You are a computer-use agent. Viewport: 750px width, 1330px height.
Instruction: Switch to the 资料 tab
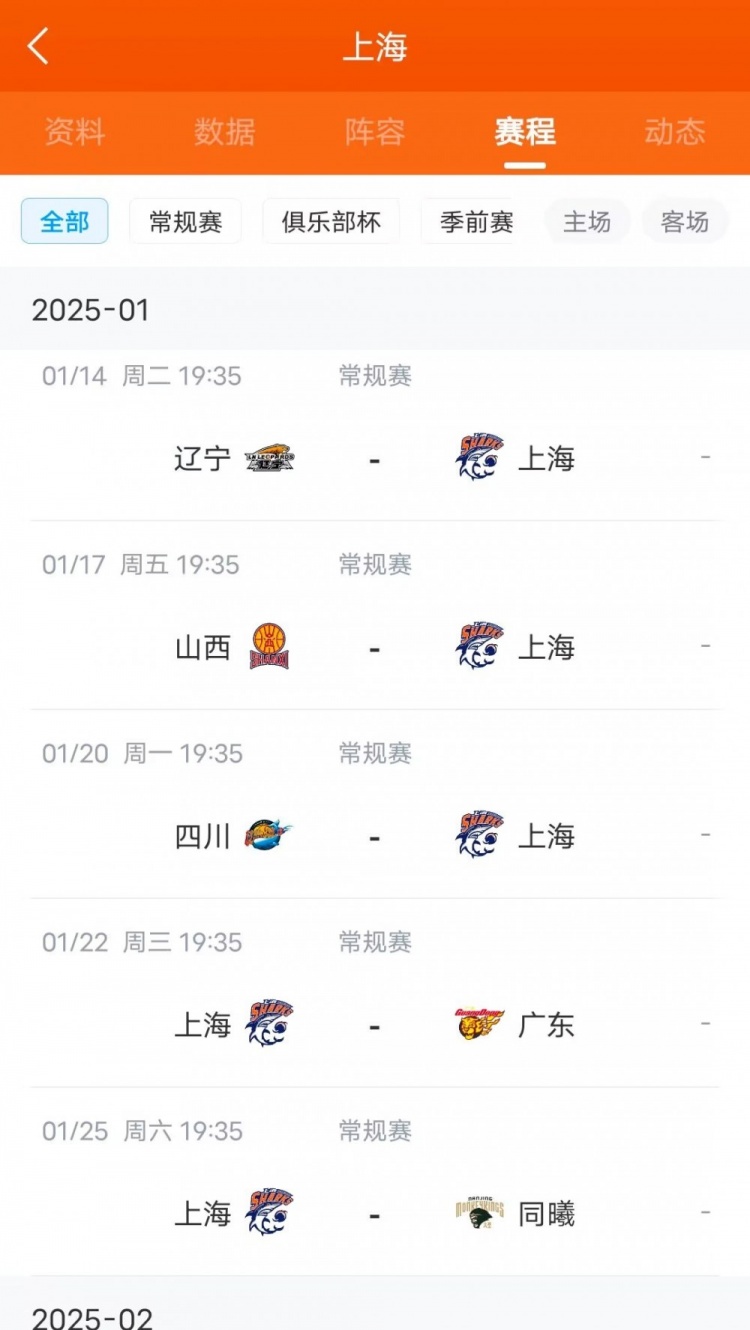tap(74, 132)
